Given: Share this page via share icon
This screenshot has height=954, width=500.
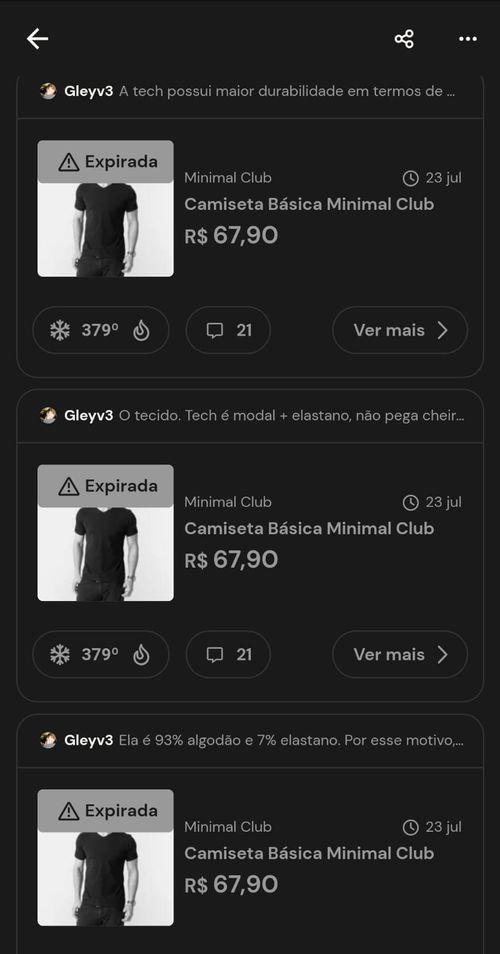Looking at the screenshot, I should click(404, 39).
